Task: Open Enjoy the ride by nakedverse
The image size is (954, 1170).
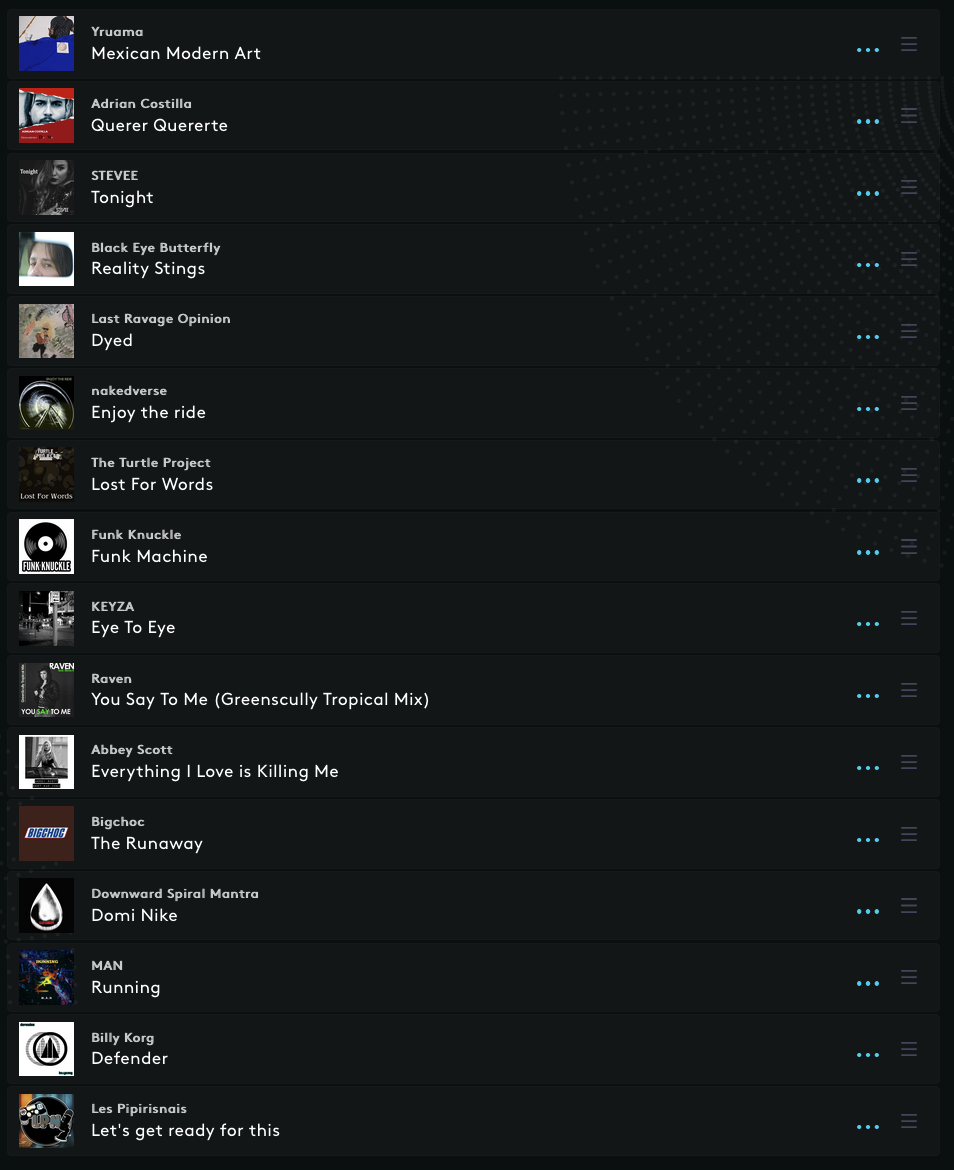Action: tap(148, 412)
